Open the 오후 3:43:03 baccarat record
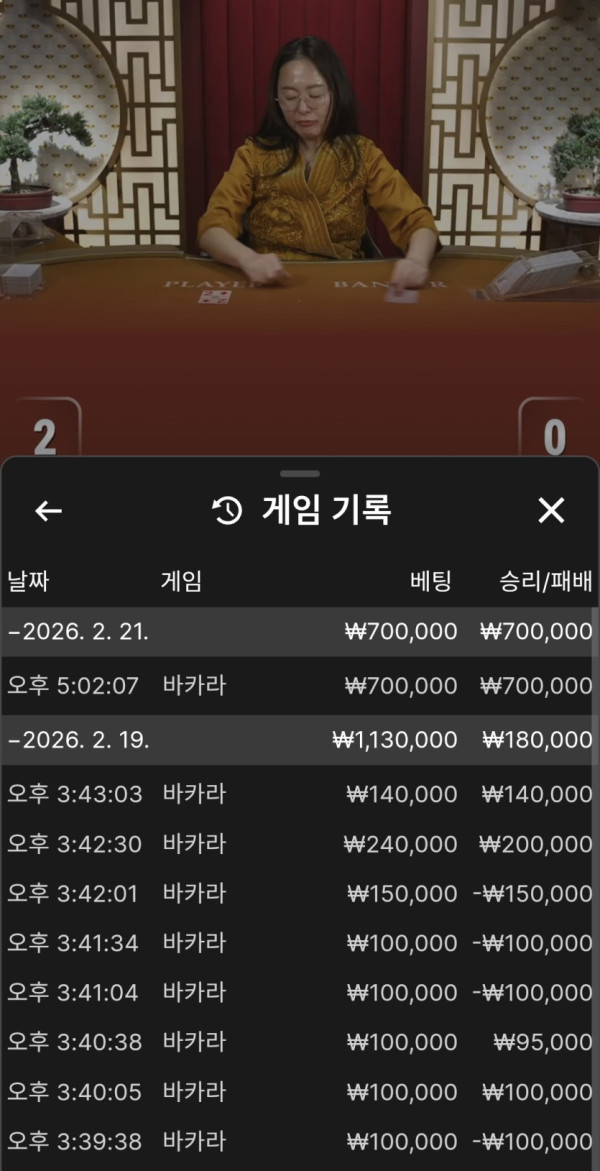This screenshot has width=600, height=1171. (299, 795)
